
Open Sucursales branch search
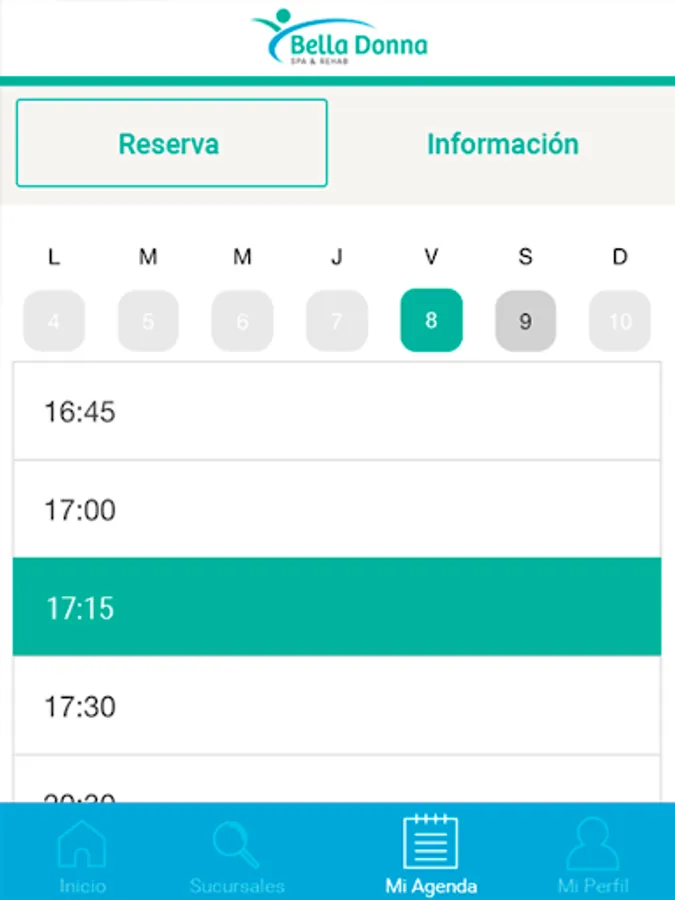[x=237, y=855]
